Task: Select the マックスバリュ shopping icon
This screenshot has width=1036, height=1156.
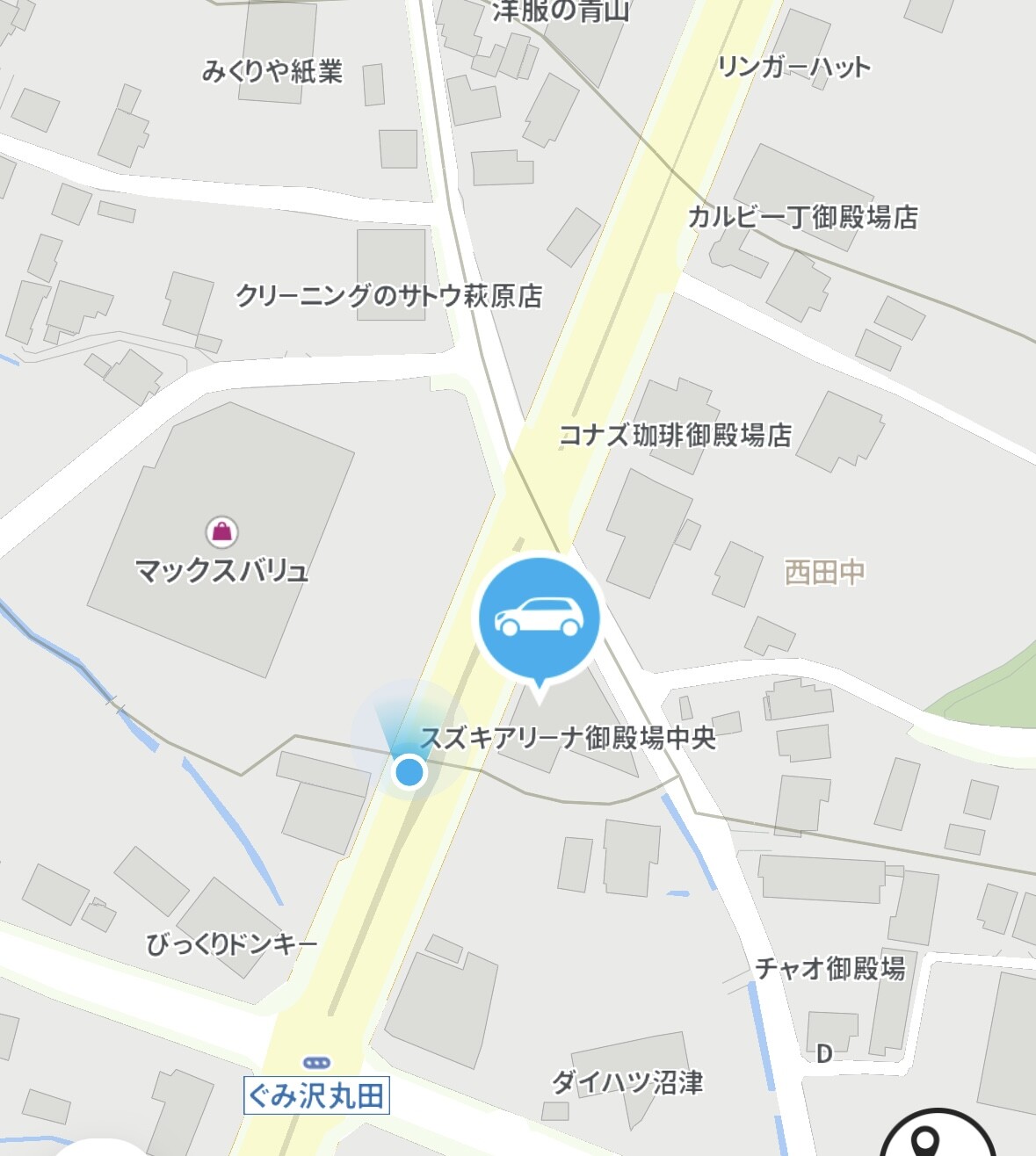Action: click(x=222, y=531)
